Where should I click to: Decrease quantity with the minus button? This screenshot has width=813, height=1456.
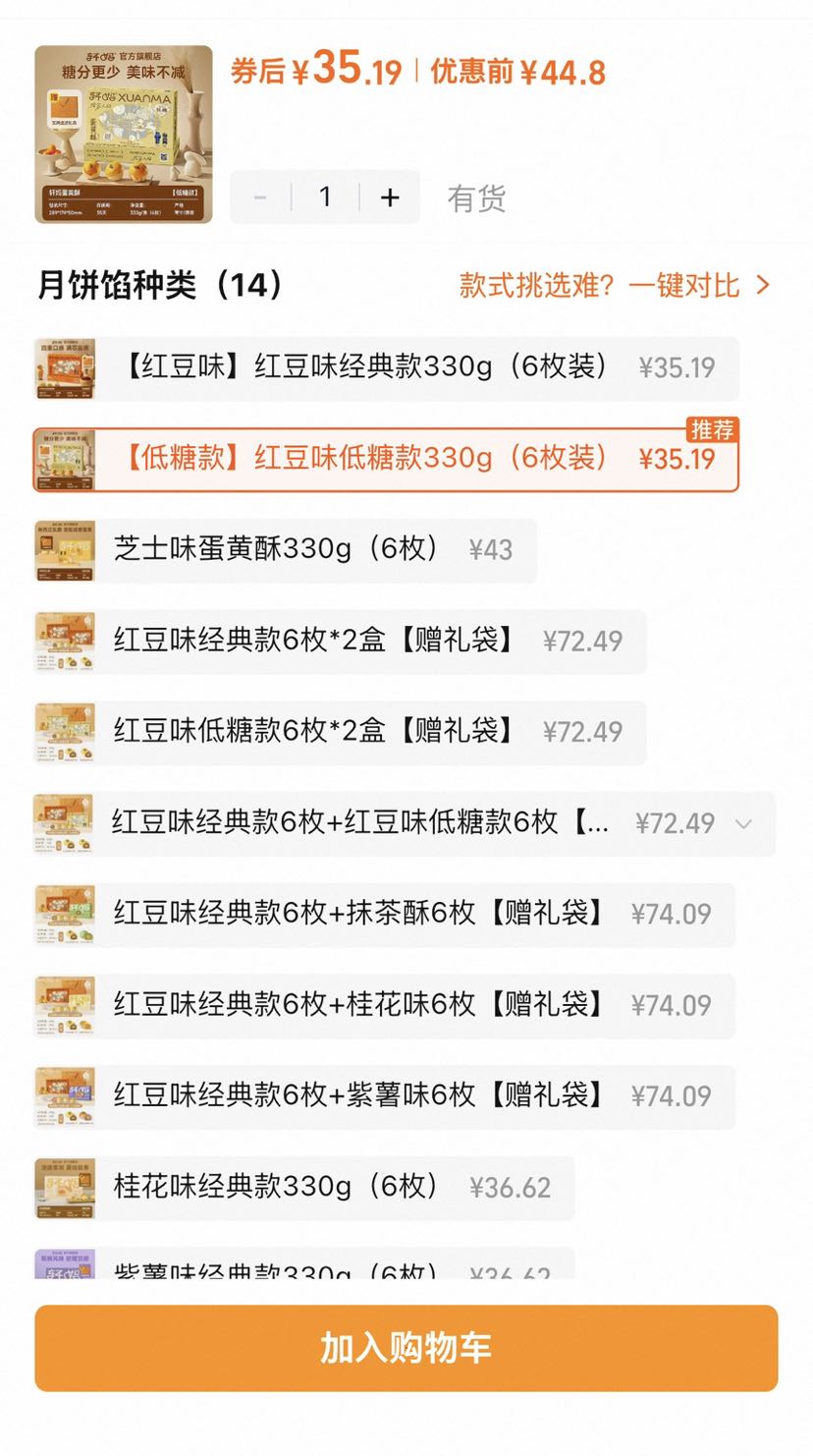260,197
